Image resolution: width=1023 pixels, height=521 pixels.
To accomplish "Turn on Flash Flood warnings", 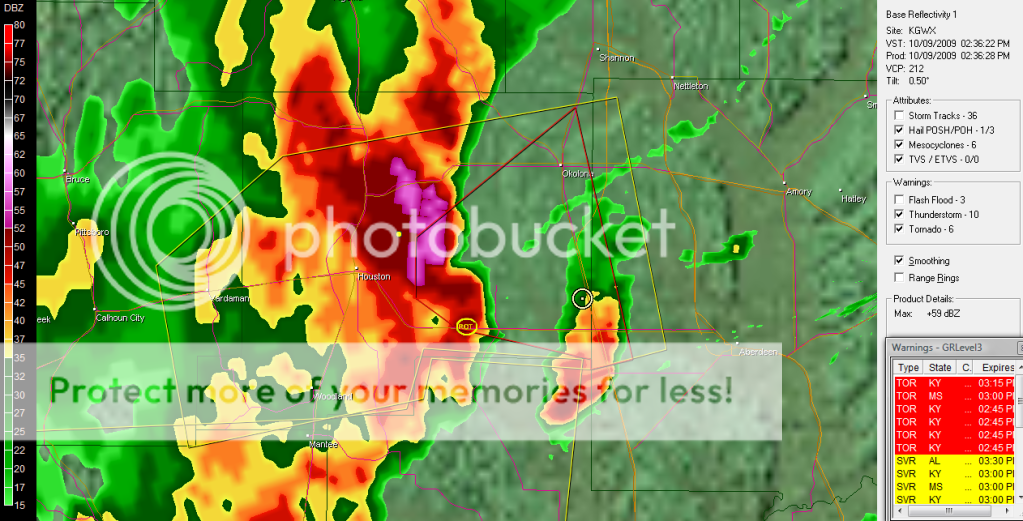I will pos(899,200).
